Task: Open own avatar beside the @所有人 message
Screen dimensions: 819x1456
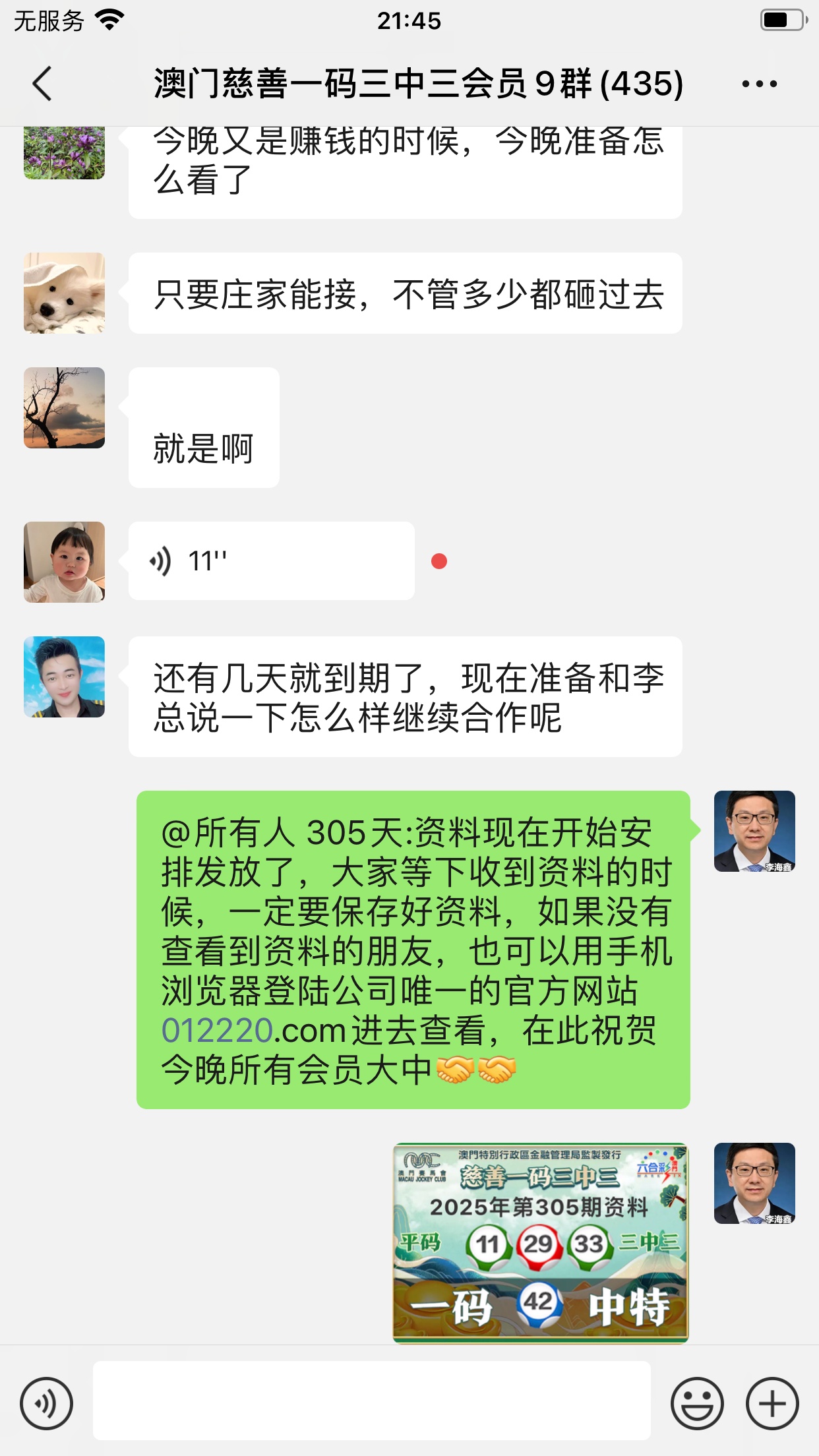Action: pos(754,831)
